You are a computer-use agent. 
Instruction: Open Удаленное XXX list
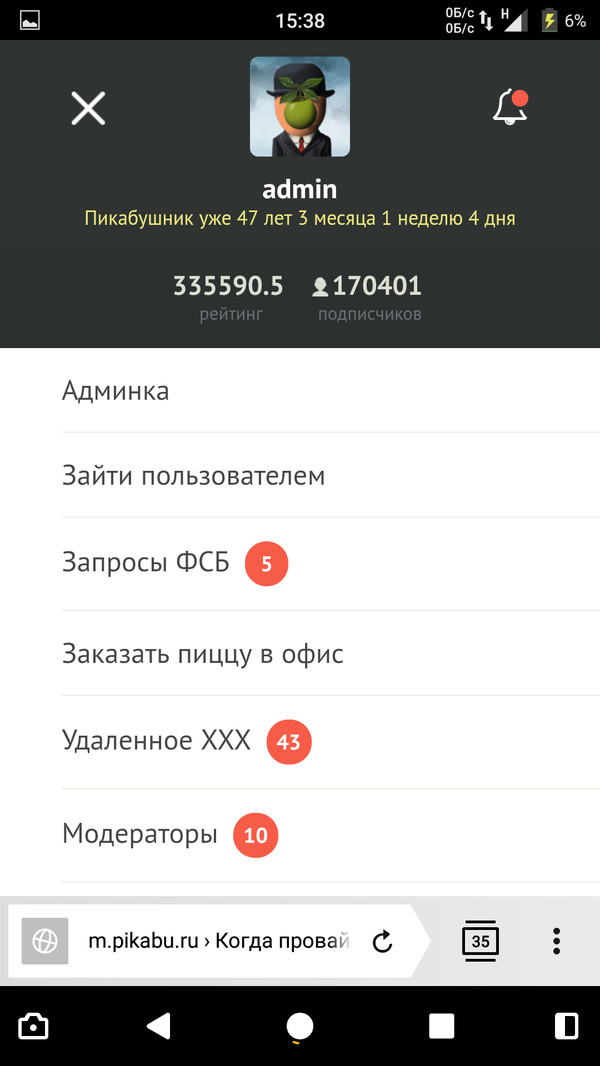coord(157,742)
